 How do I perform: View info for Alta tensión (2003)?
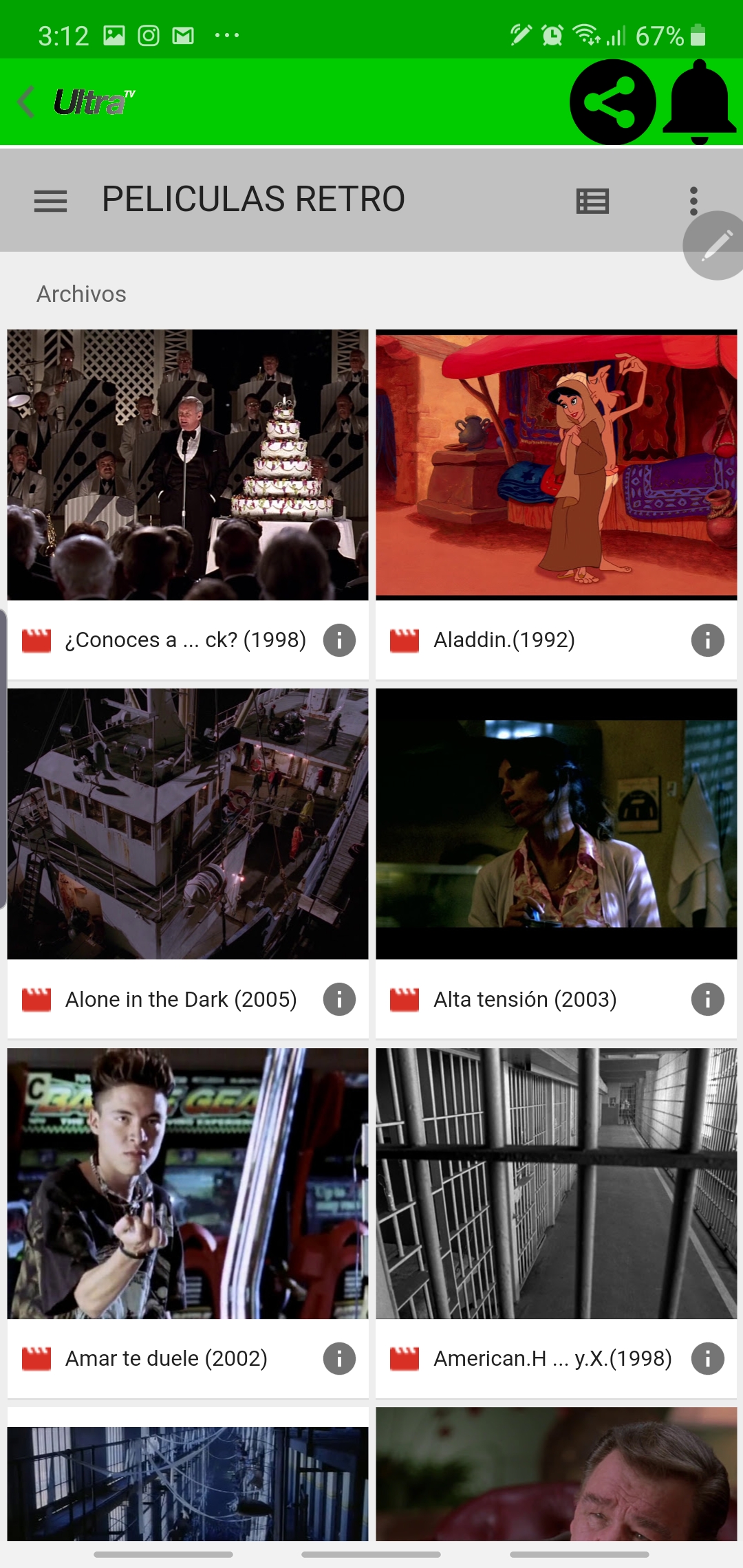[x=707, y=999]
